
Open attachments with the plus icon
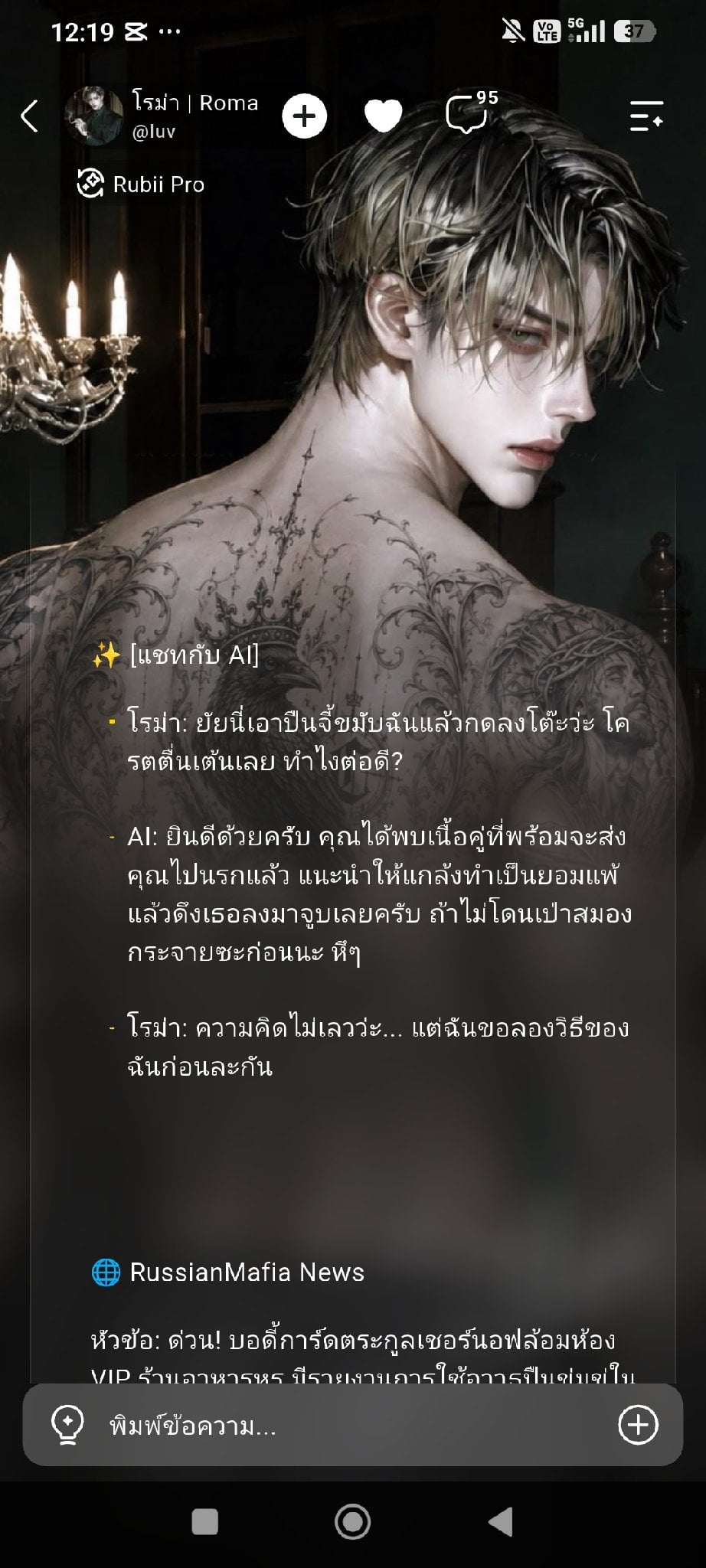pyautogui.click(x=638, y=1425)
